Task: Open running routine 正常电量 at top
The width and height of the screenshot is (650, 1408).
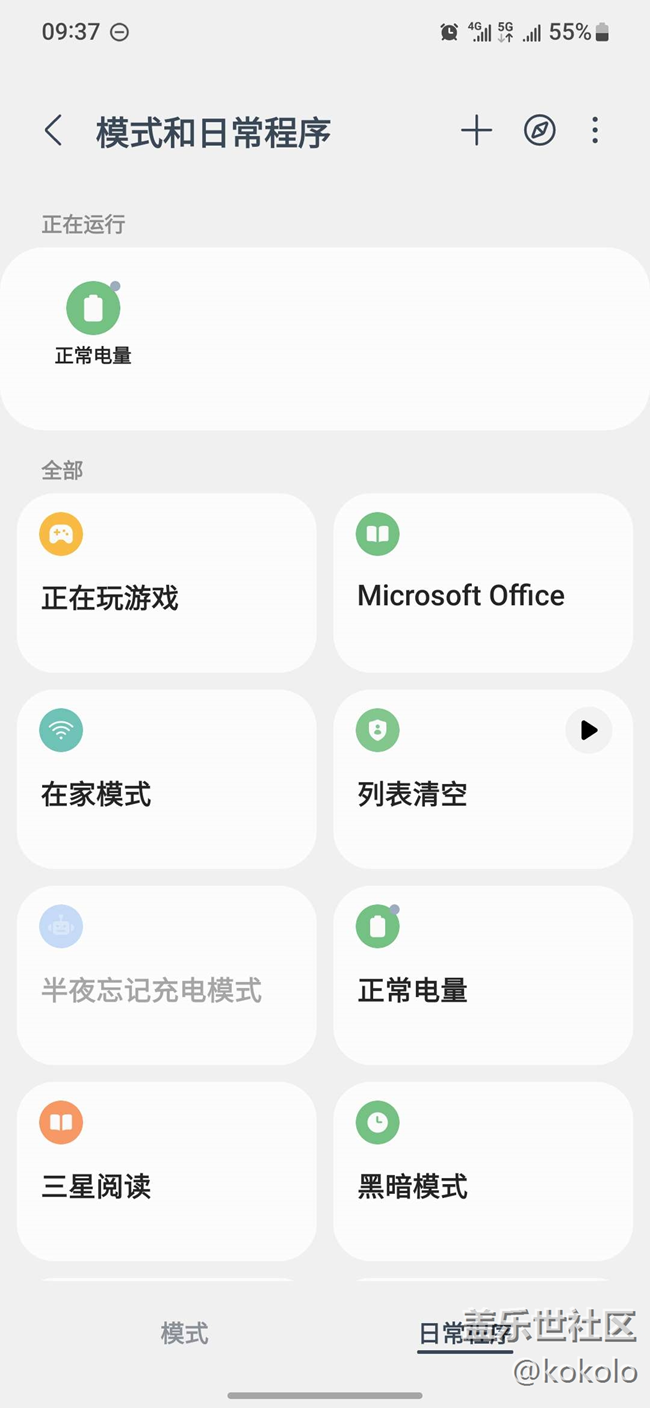Action: point(93,323)
